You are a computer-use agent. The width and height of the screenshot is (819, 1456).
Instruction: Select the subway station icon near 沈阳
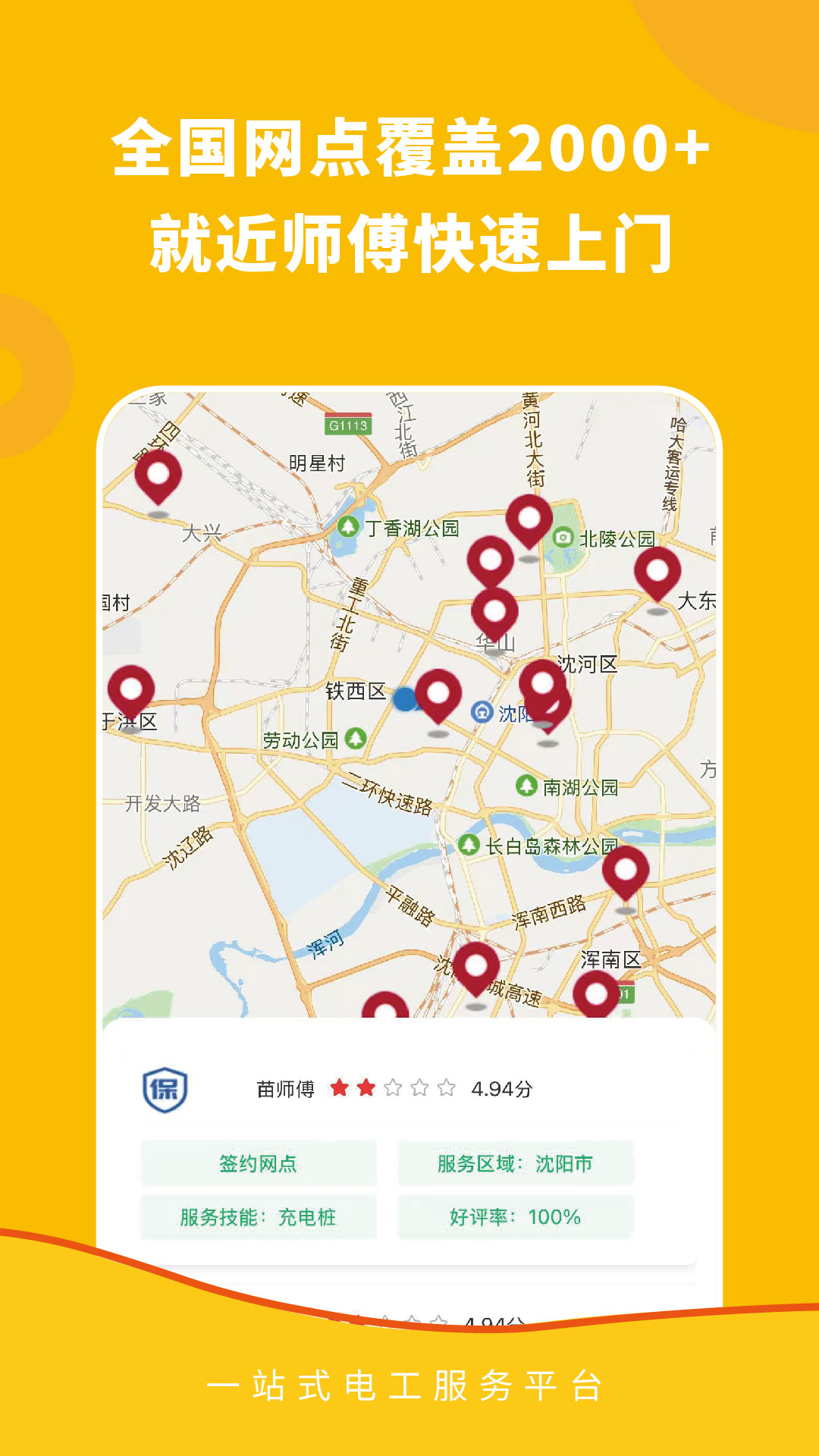pyautogui.click(x=481, y=712)
